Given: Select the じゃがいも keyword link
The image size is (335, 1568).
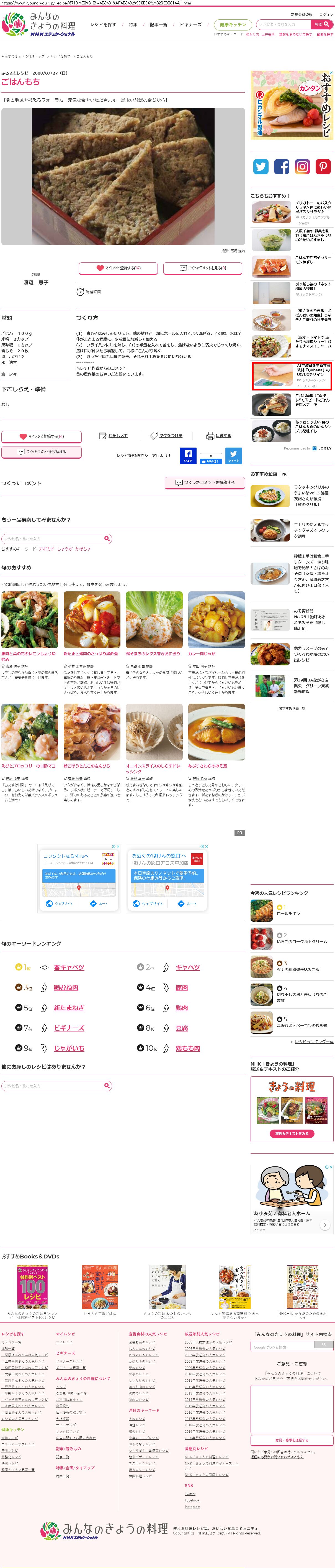Looking at the screenshot, I should click(x=69, y=1048).
